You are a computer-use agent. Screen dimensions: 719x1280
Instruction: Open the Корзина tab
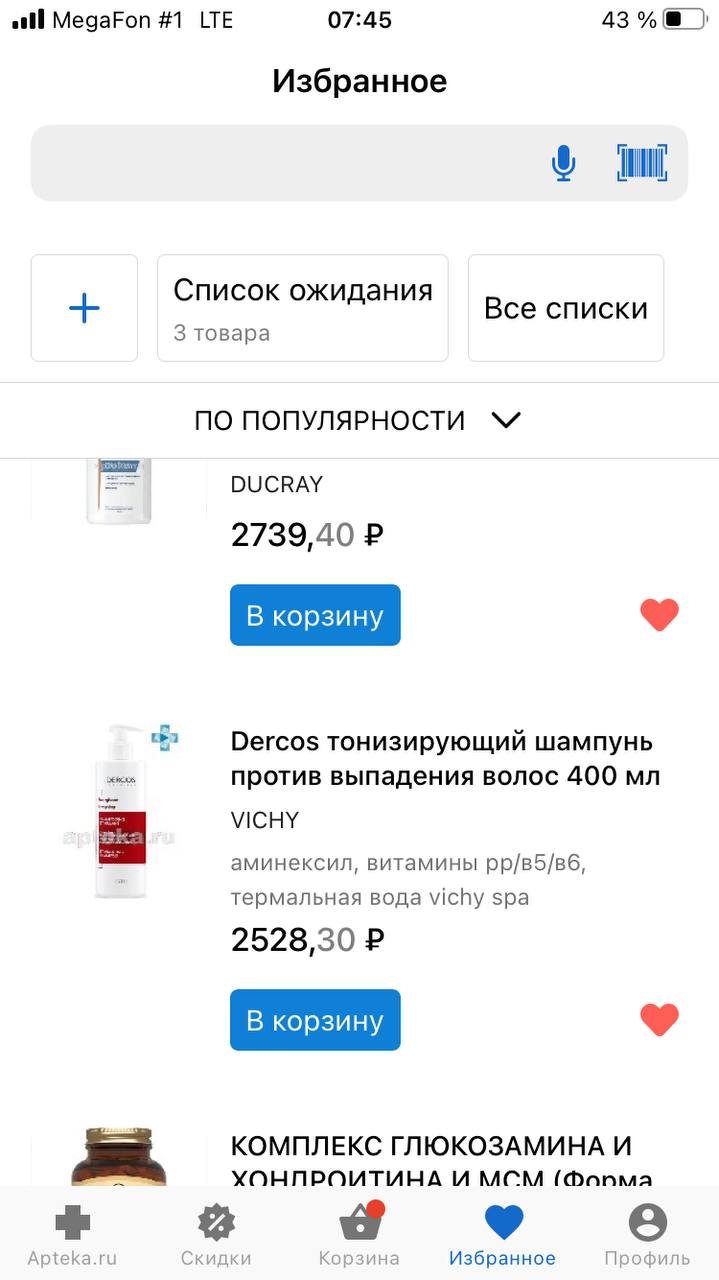click(359, 1234)
